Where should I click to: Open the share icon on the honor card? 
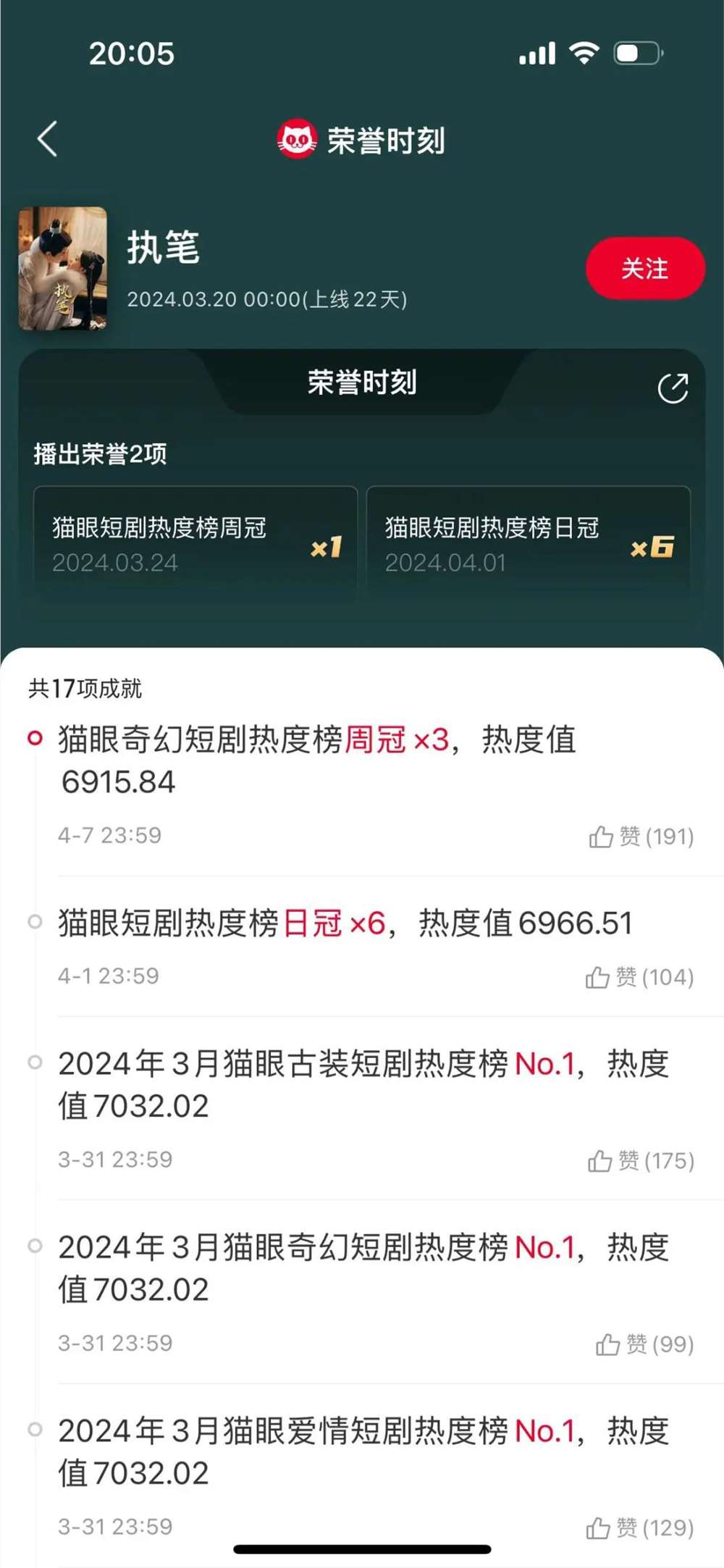click(673, 389)
